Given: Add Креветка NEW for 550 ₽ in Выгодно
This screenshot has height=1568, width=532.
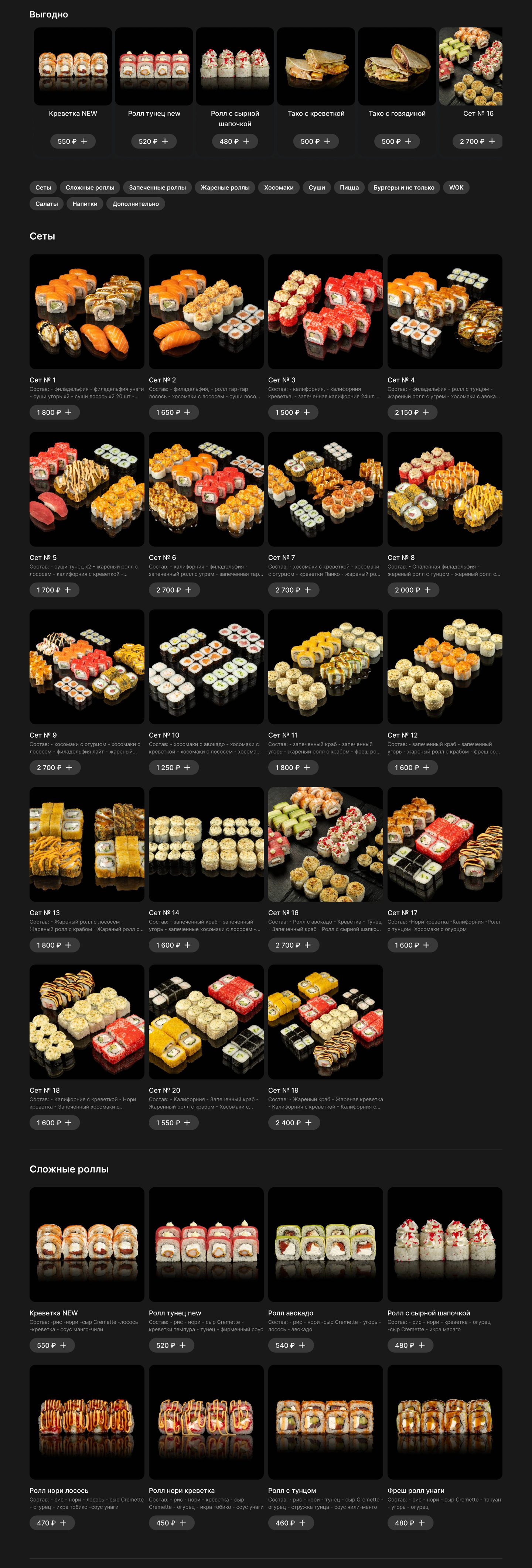Looking at the screenshot, I should pos(72,141).
